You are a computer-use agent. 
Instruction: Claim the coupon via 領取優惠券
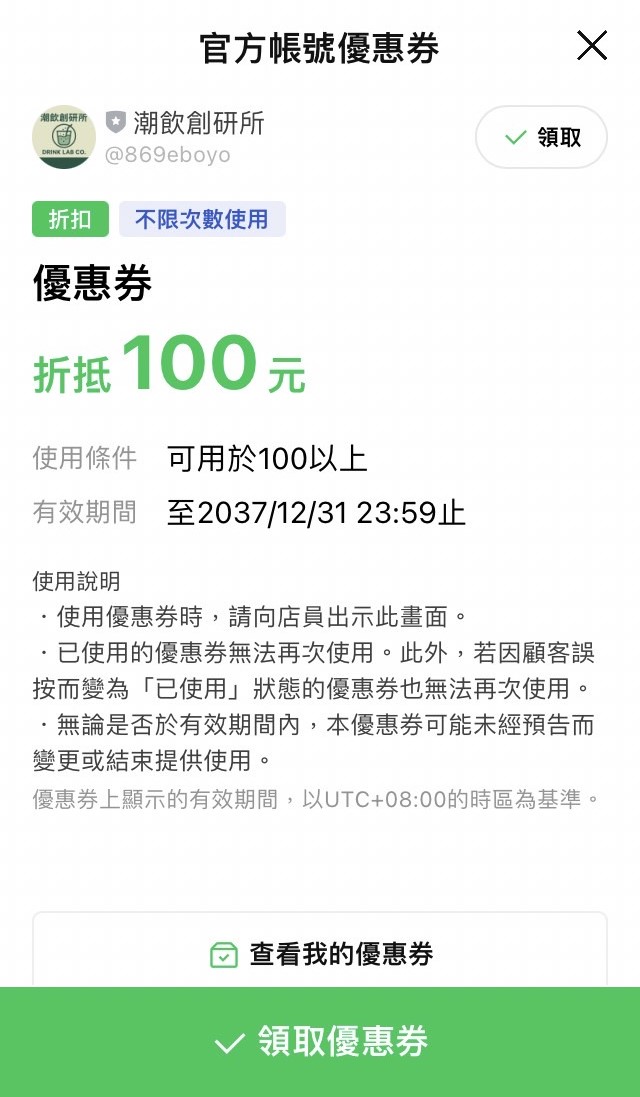[320, 1041]
